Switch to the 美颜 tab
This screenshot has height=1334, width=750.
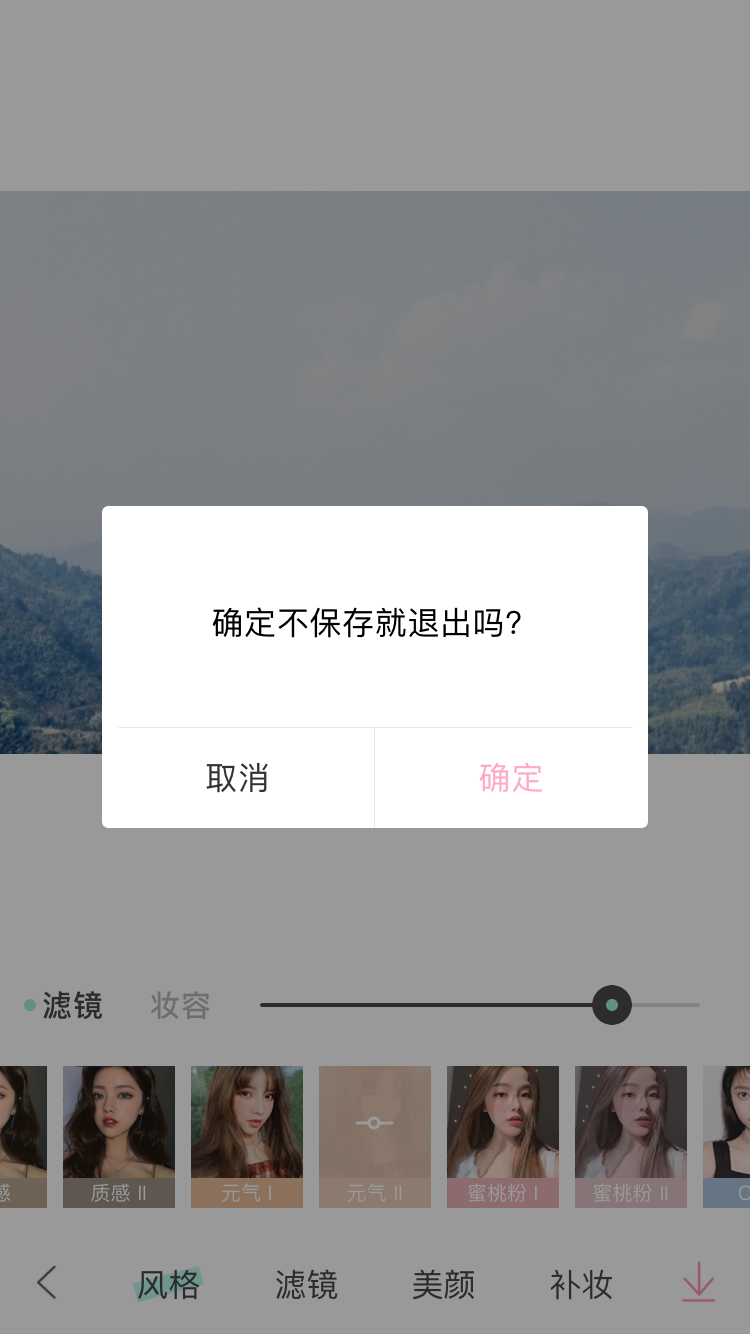pos(443,1284)
